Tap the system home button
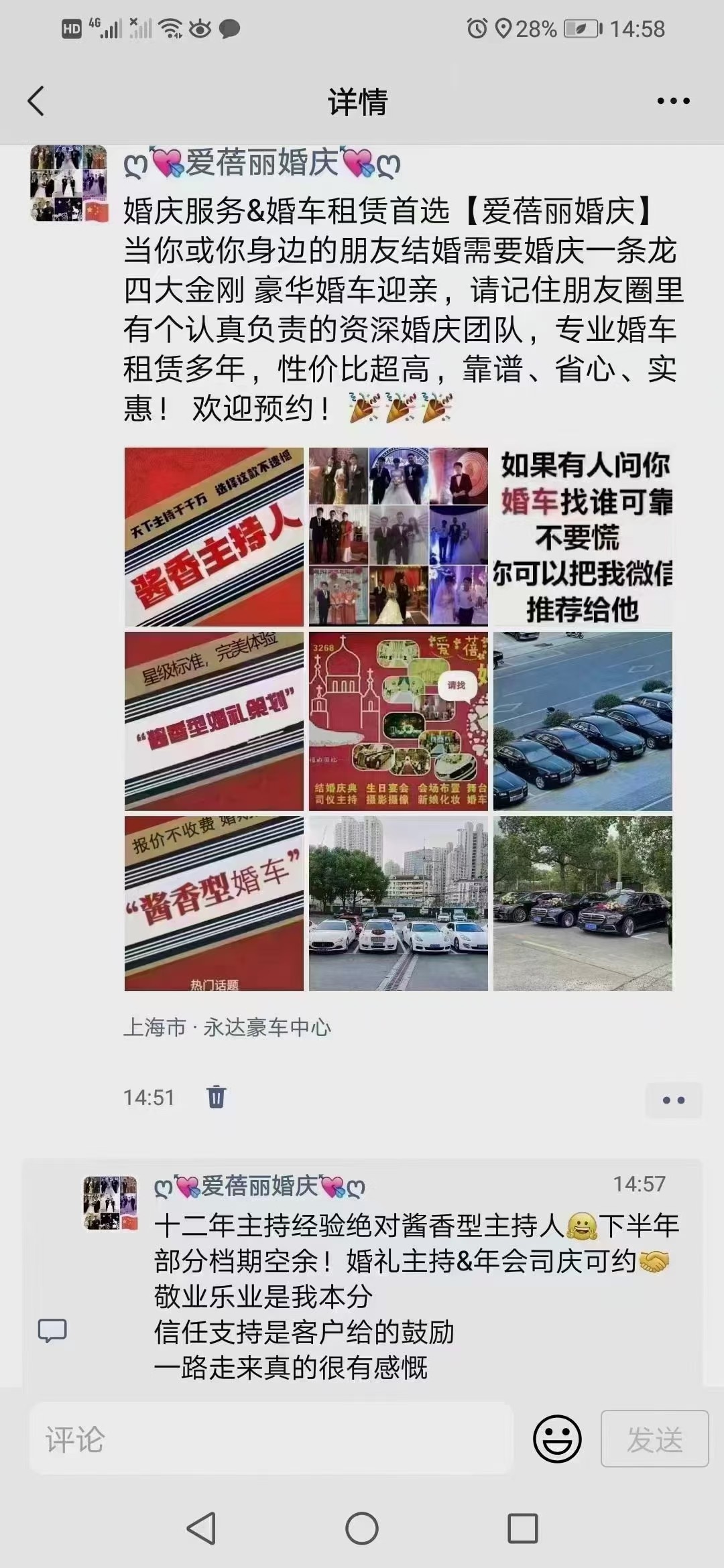 [x=362, y=1529]
